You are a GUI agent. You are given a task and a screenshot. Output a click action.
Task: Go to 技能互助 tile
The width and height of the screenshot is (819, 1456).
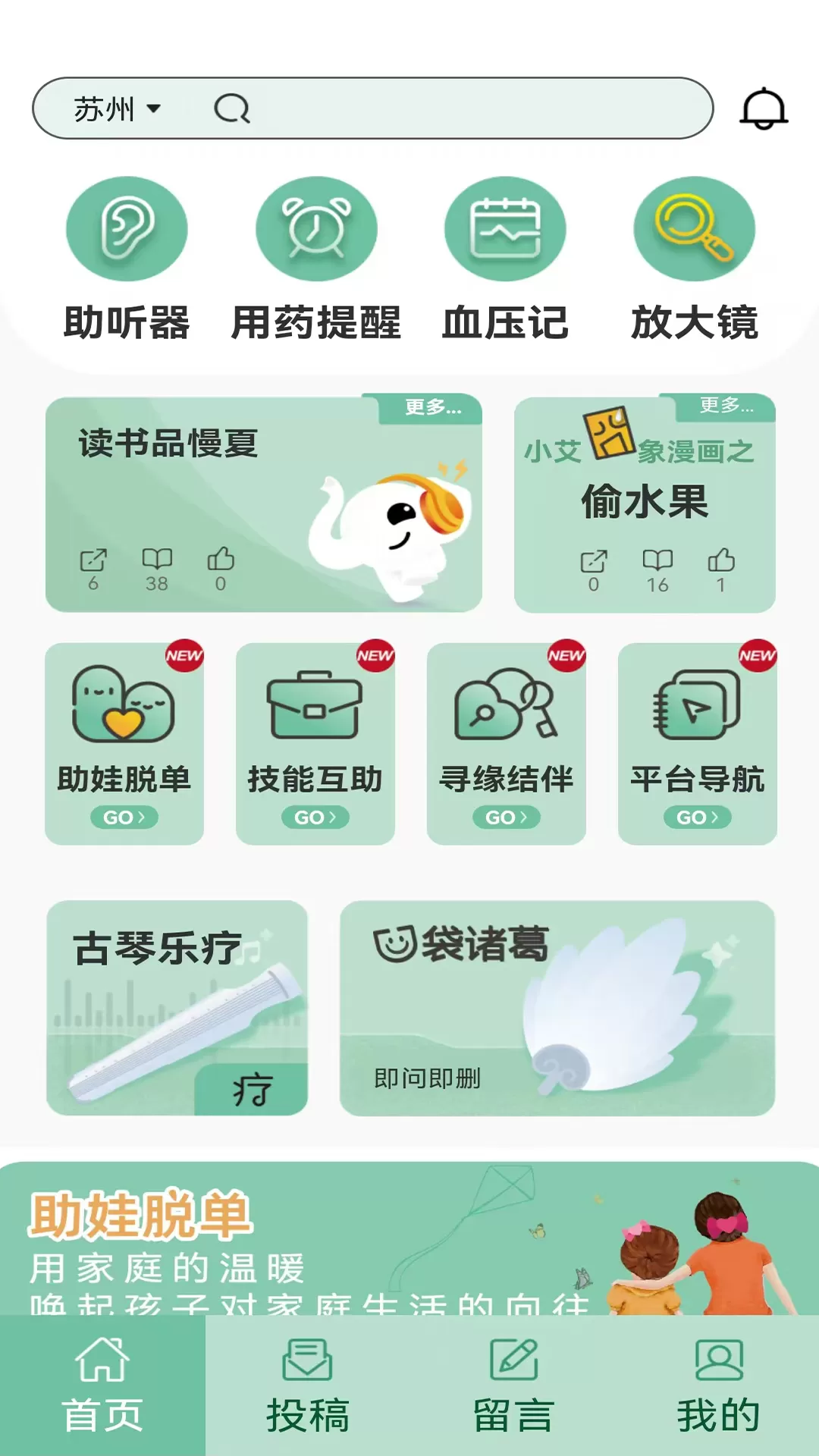(x=315, y=743)
